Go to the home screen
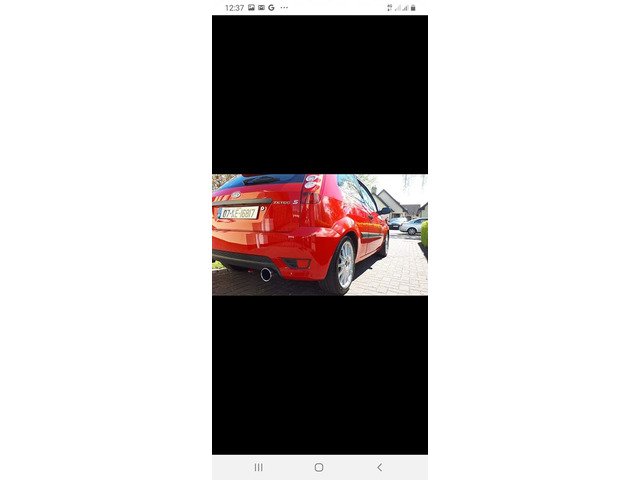The width and height of the screenshot is (640, 480). pos(319,467)
